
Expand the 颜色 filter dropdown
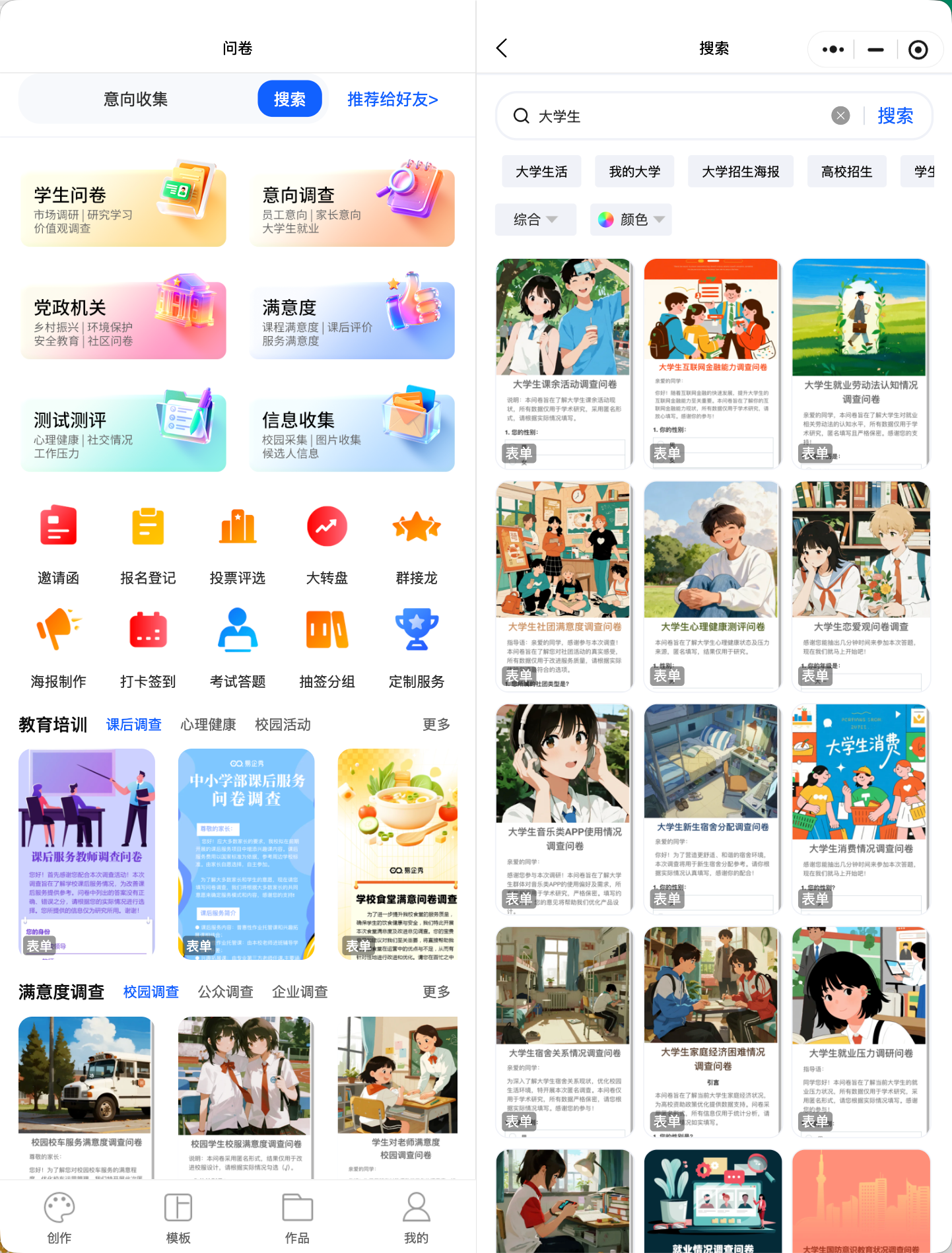pos(630,220)
